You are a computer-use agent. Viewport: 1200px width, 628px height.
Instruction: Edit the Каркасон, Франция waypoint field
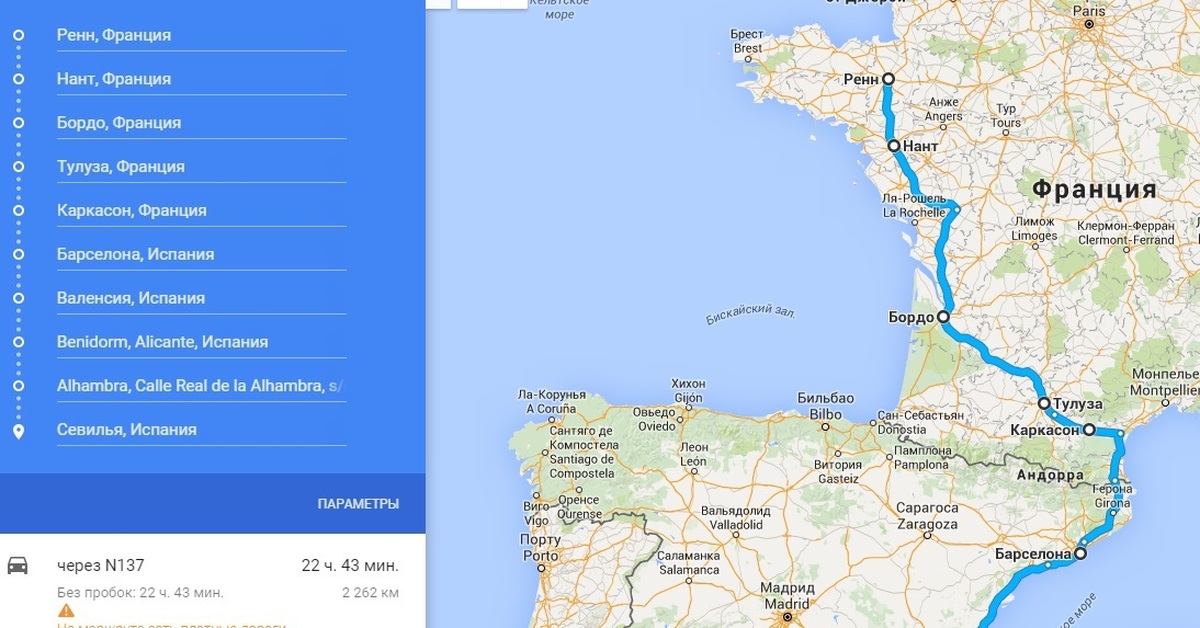pos(200,211)
